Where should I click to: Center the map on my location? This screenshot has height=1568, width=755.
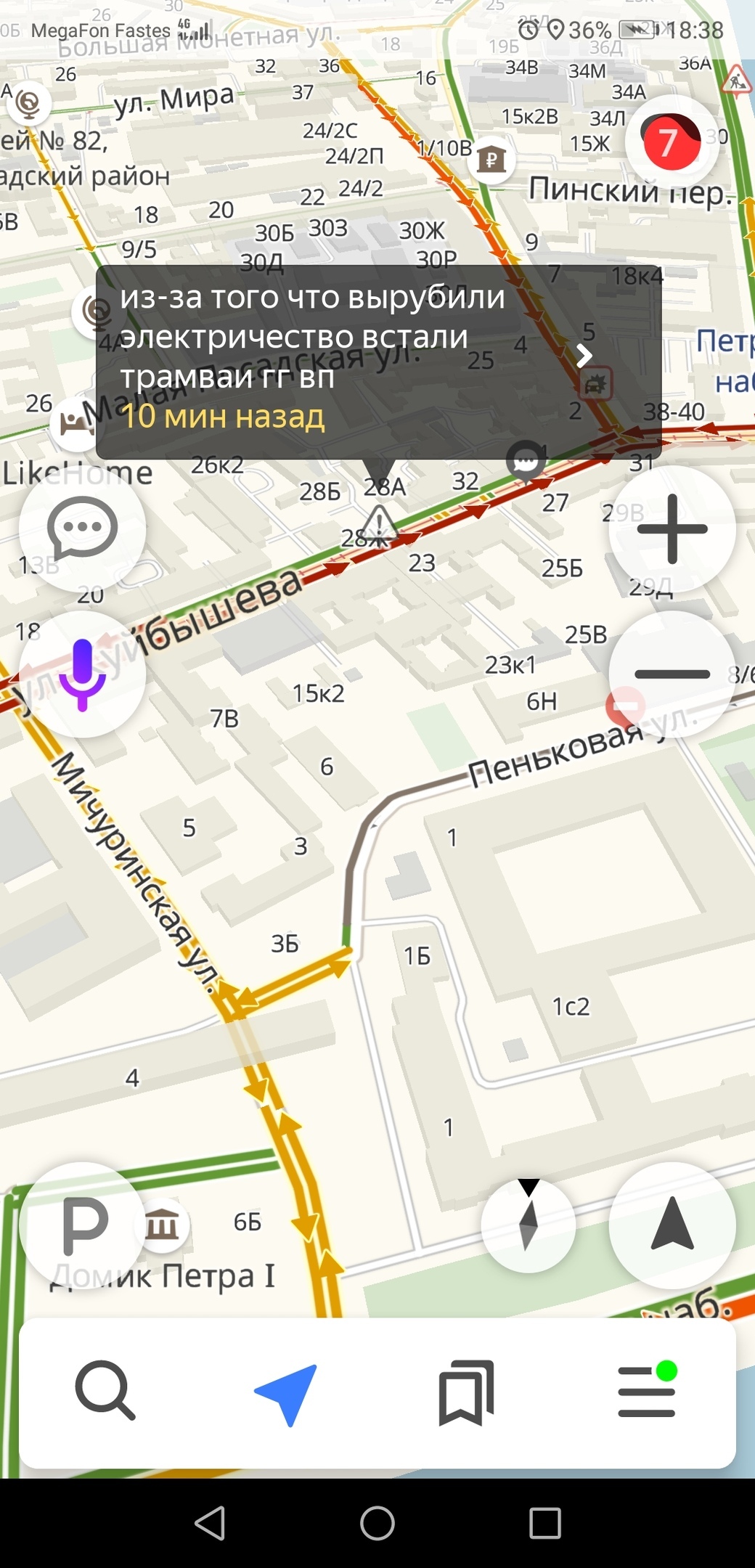coord(672,1225)
